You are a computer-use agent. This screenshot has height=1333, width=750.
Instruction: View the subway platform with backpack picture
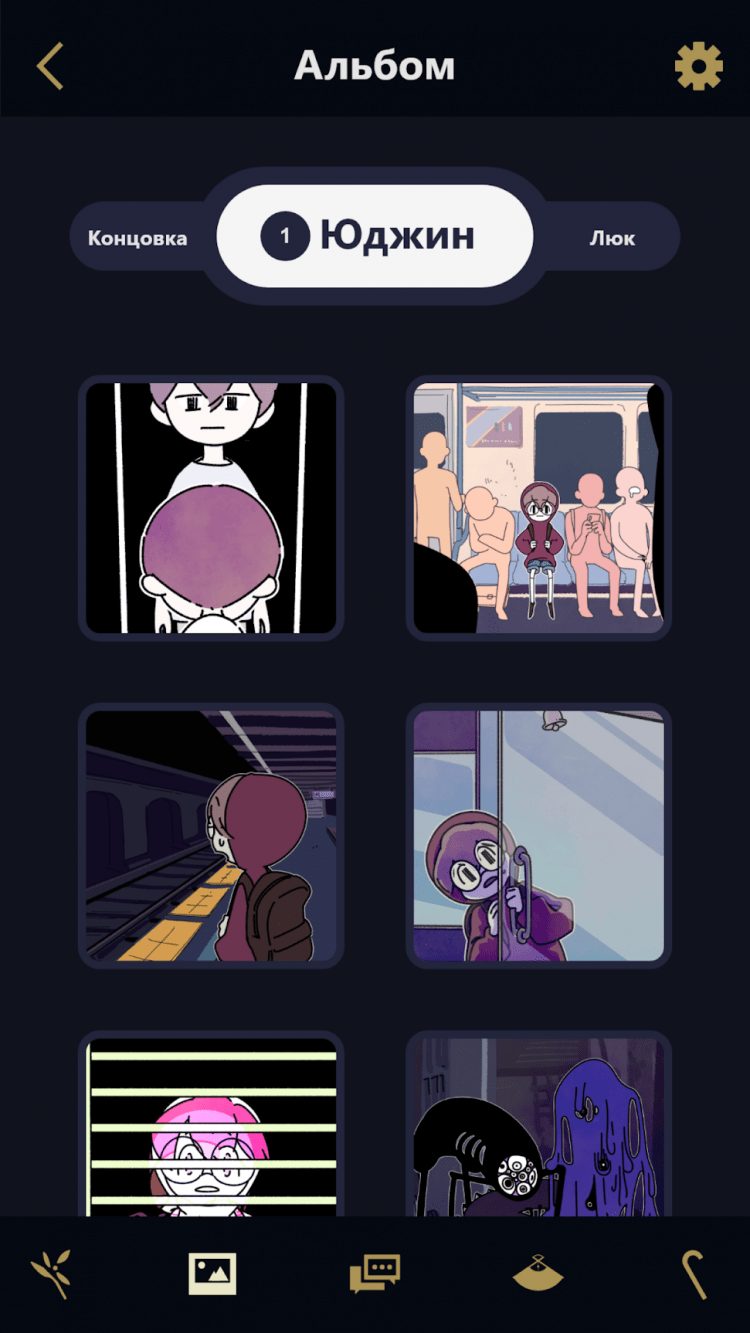click(211, 836)
